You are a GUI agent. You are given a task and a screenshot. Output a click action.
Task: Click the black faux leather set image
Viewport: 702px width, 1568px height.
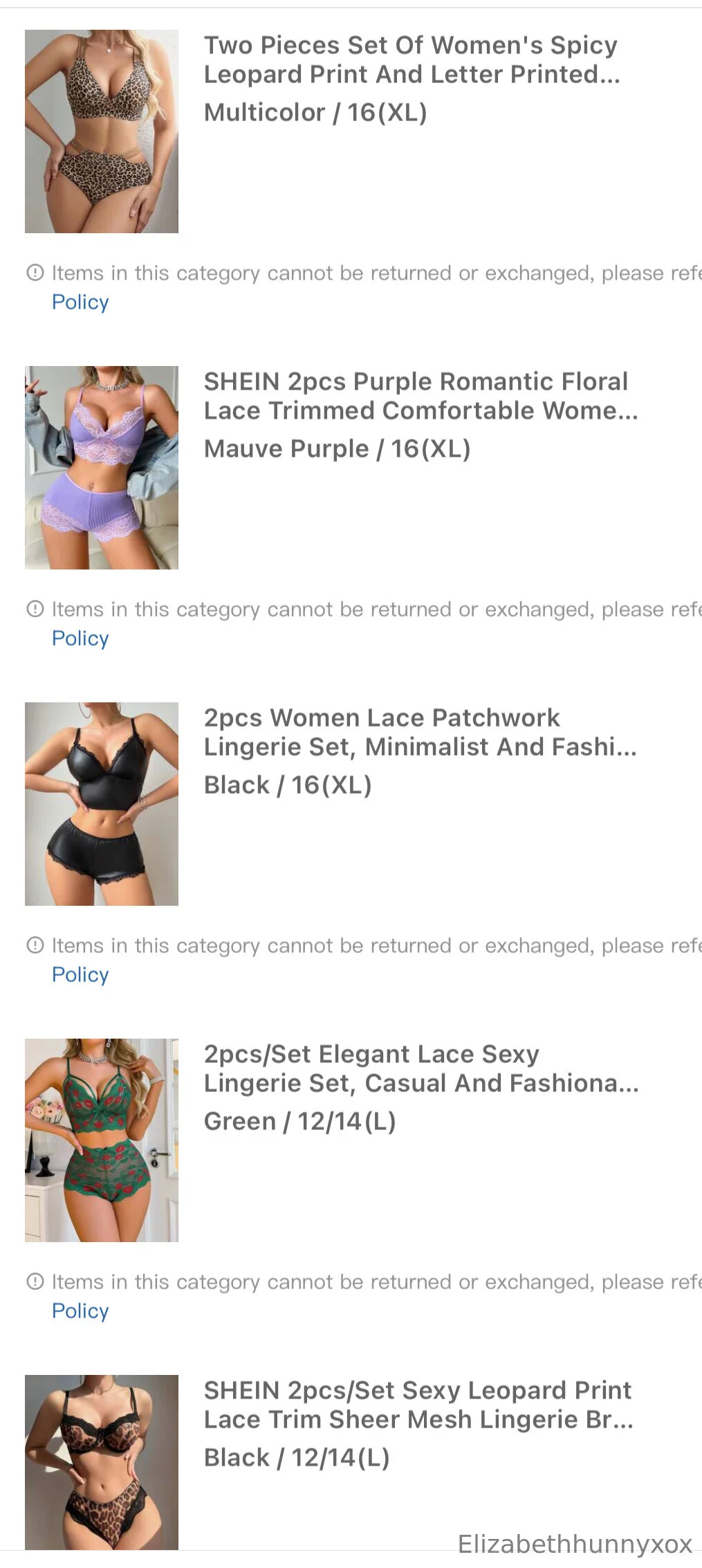click(102, 803)
